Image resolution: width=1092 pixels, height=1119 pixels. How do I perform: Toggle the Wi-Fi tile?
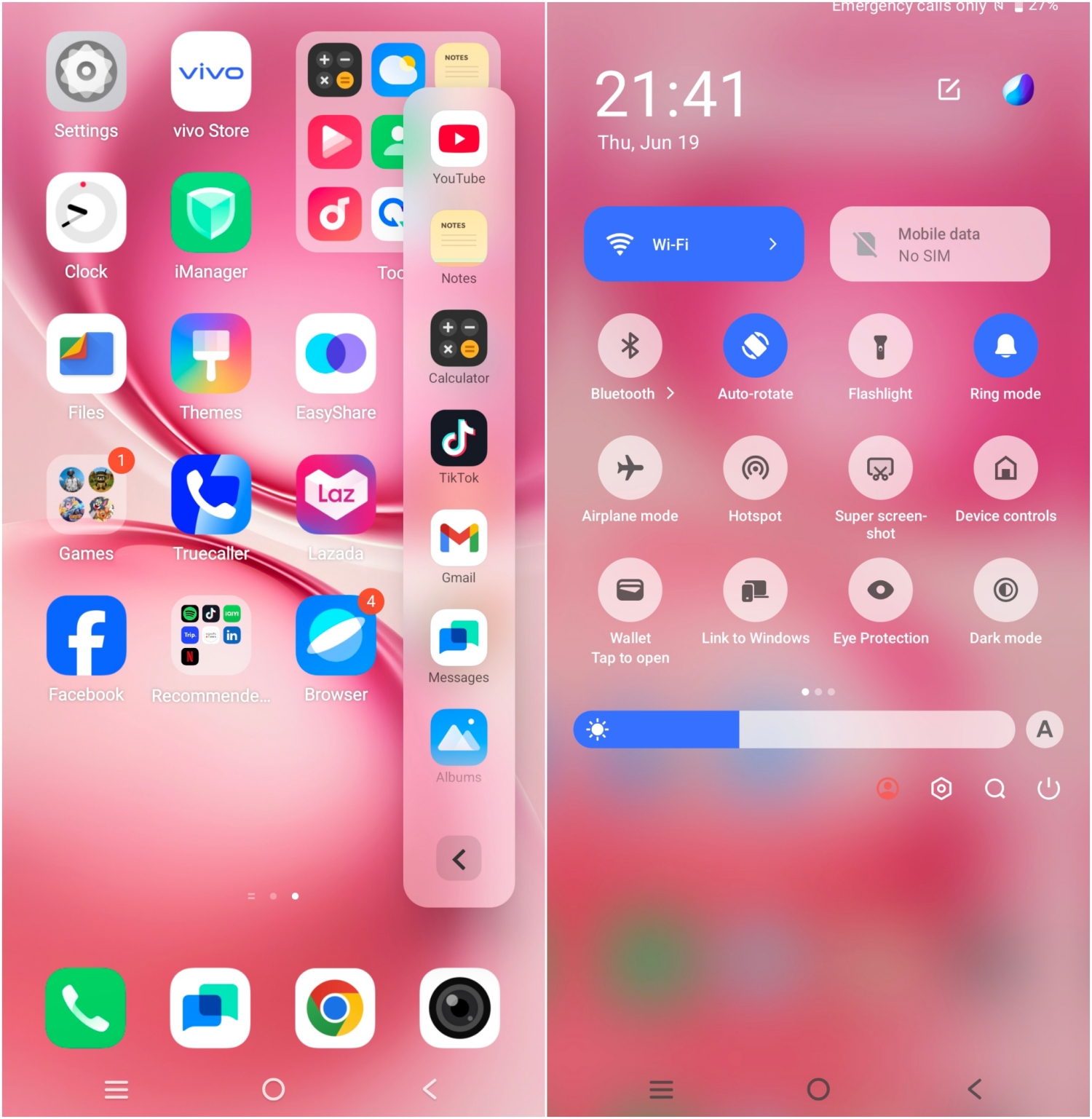[670, 244]
